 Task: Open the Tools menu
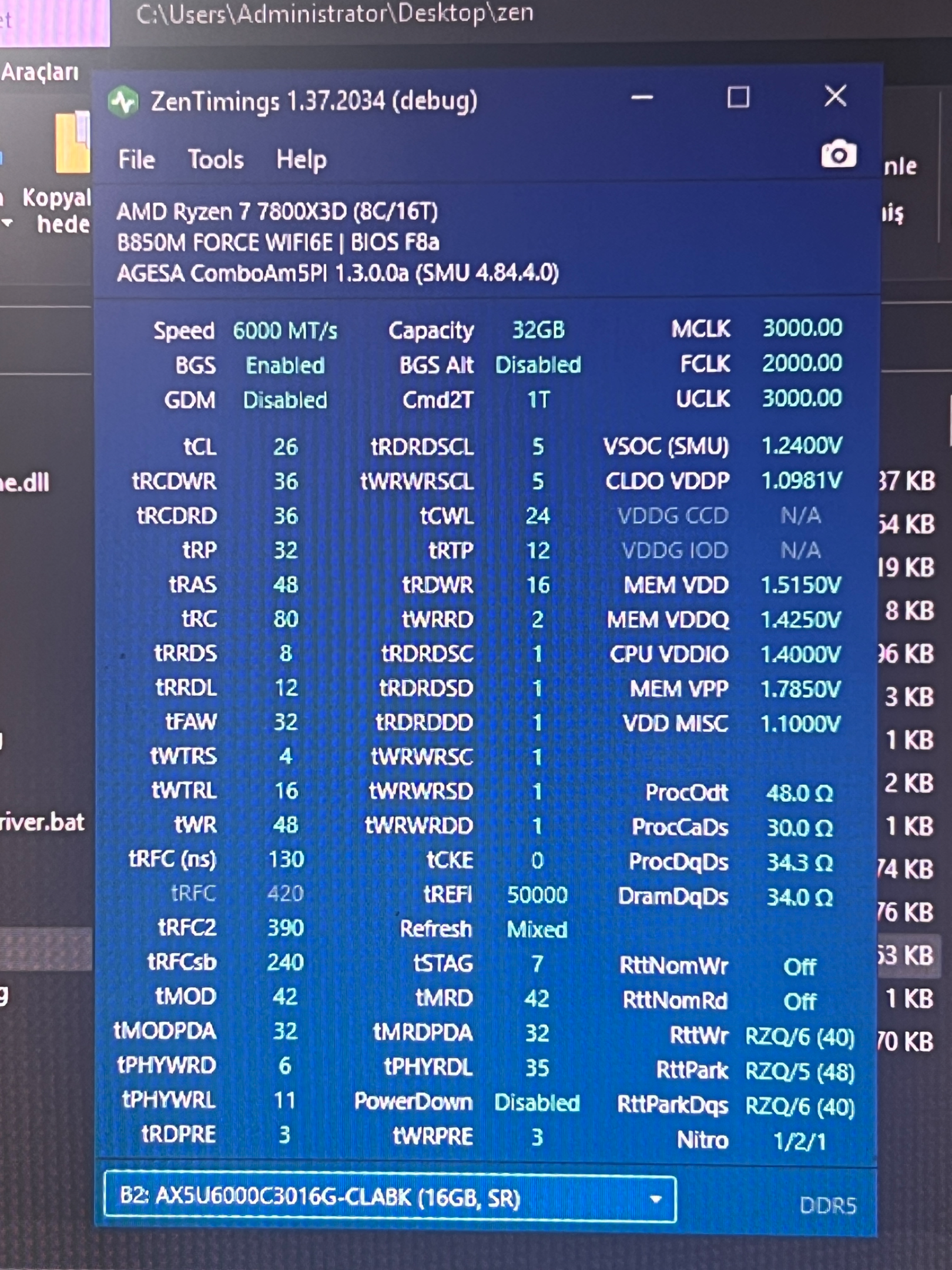point(215,159)
